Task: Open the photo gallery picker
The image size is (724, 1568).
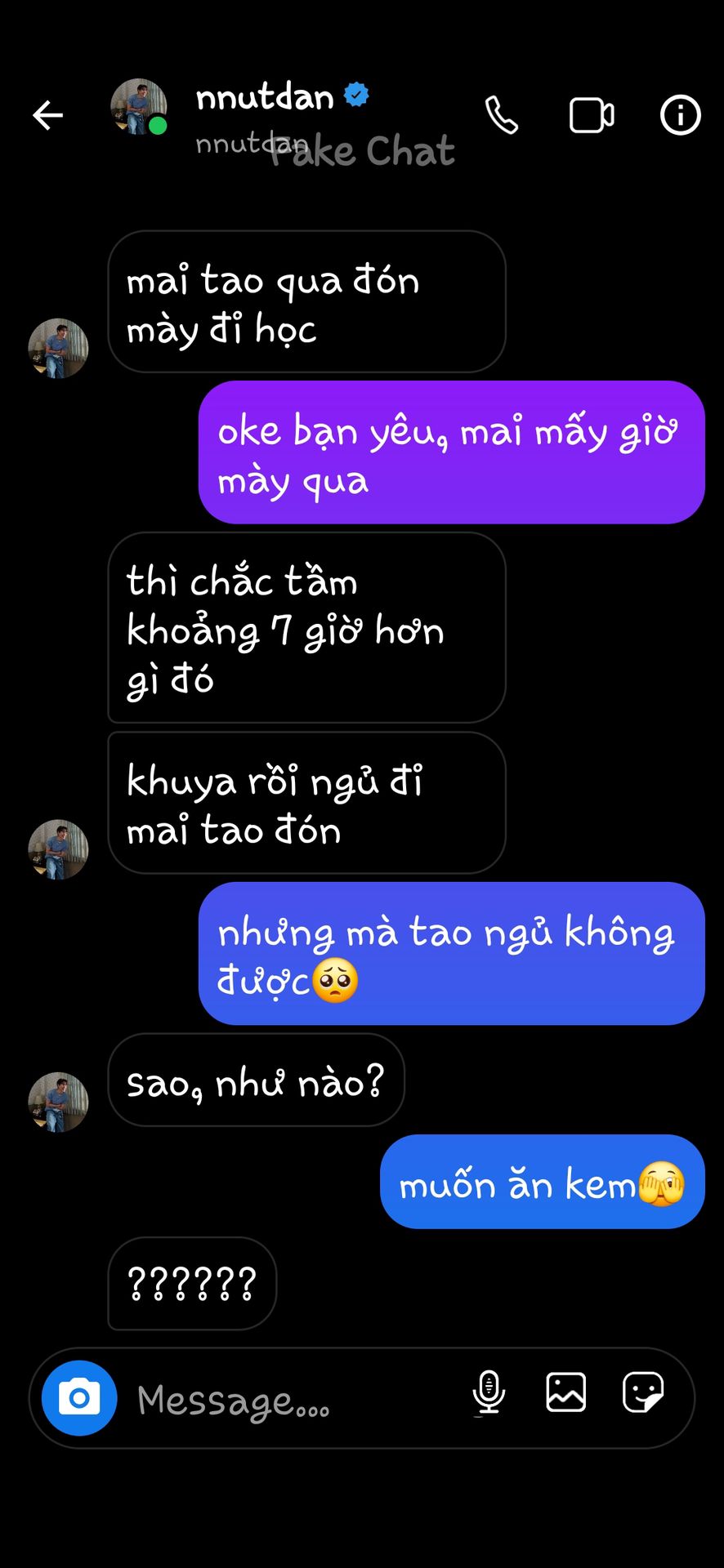Action: [565, 1392]
